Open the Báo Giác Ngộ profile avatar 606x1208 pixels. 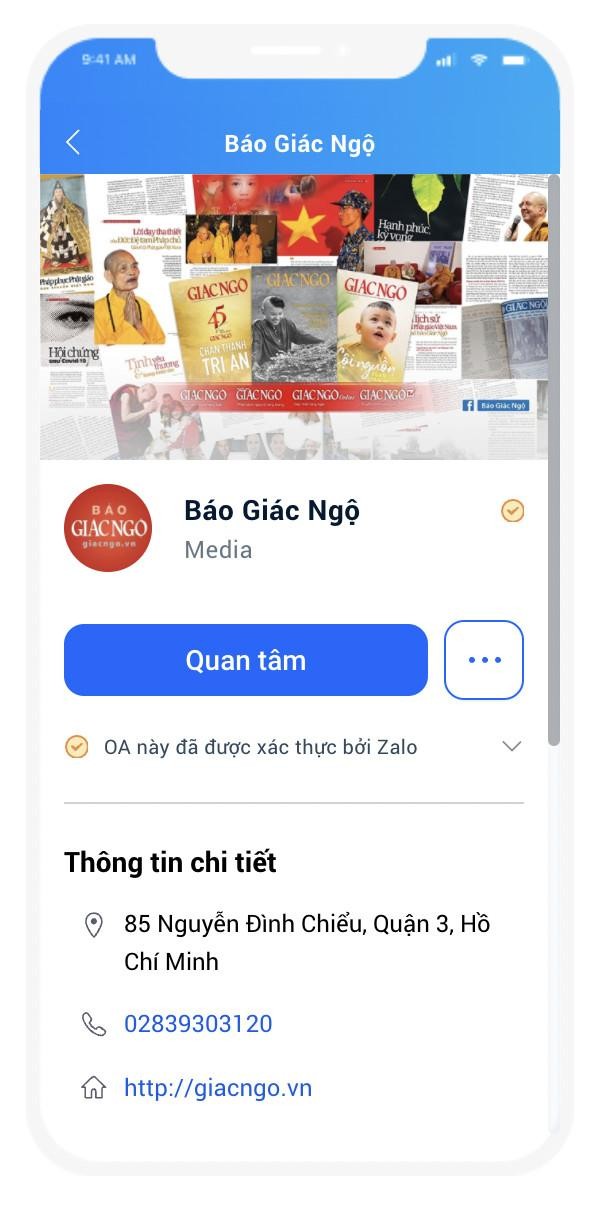tap(108, 528)
